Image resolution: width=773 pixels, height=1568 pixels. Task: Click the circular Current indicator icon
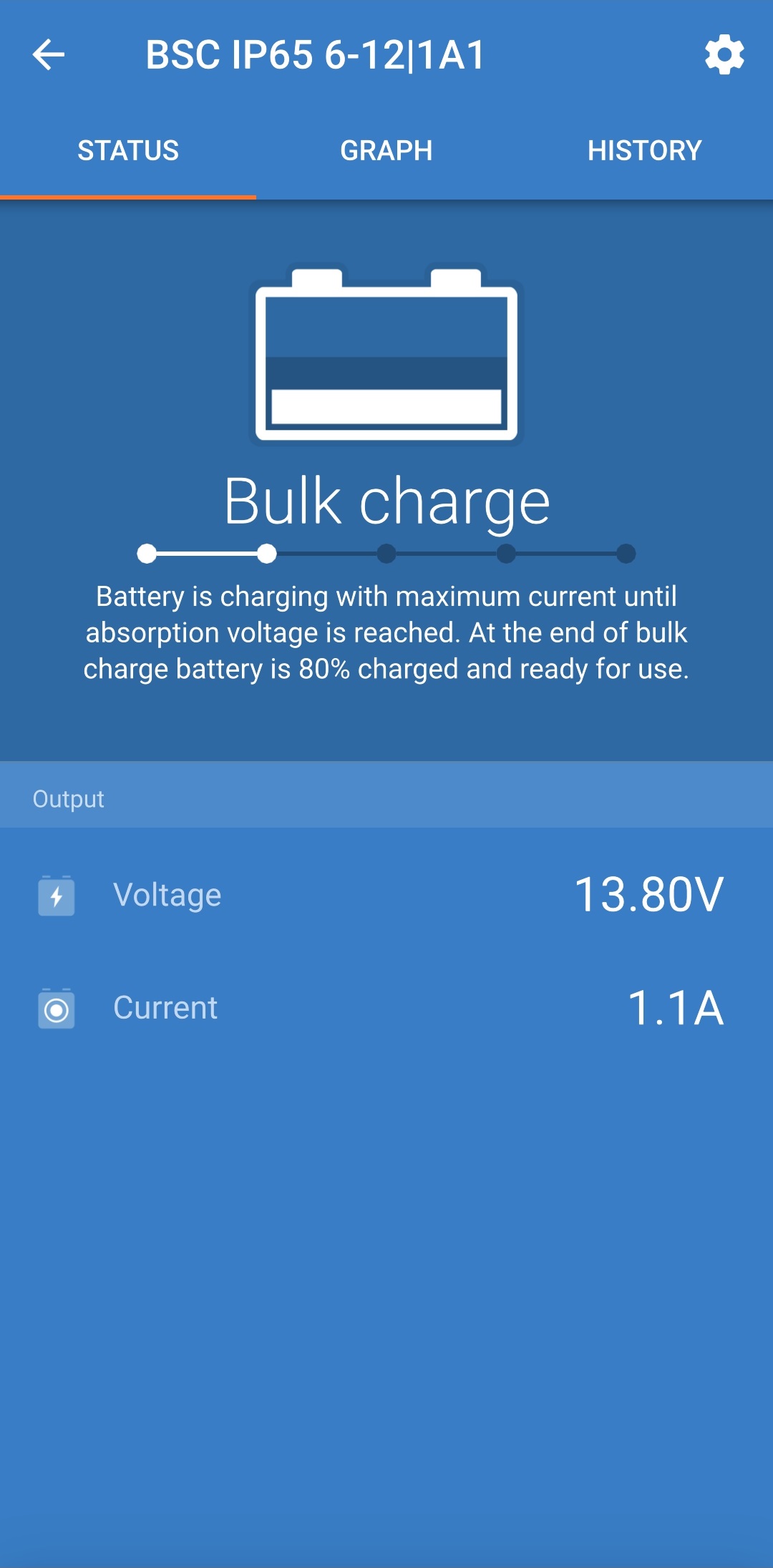click(x=57, y=1009)
